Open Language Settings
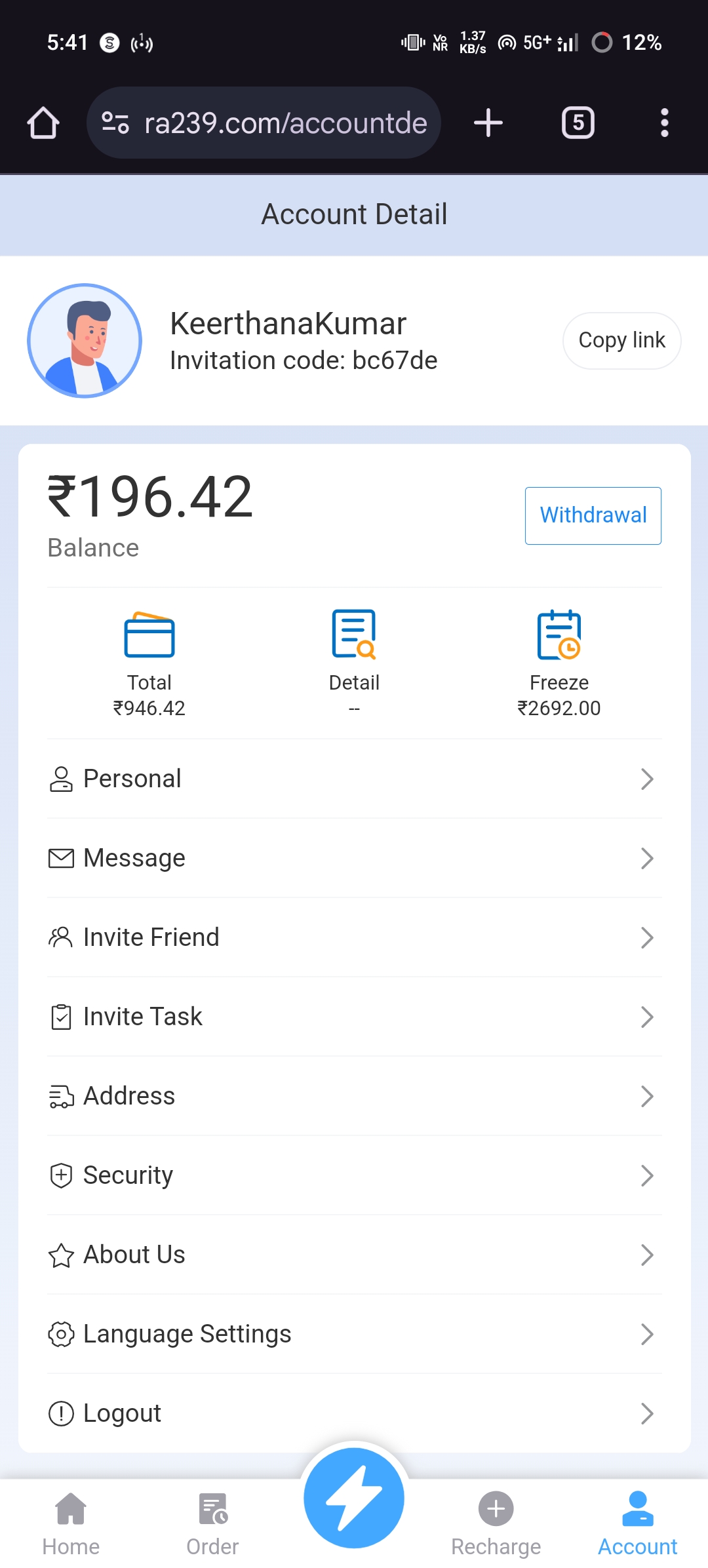This screenshot has height=1568, width=708. [354, 1334]
